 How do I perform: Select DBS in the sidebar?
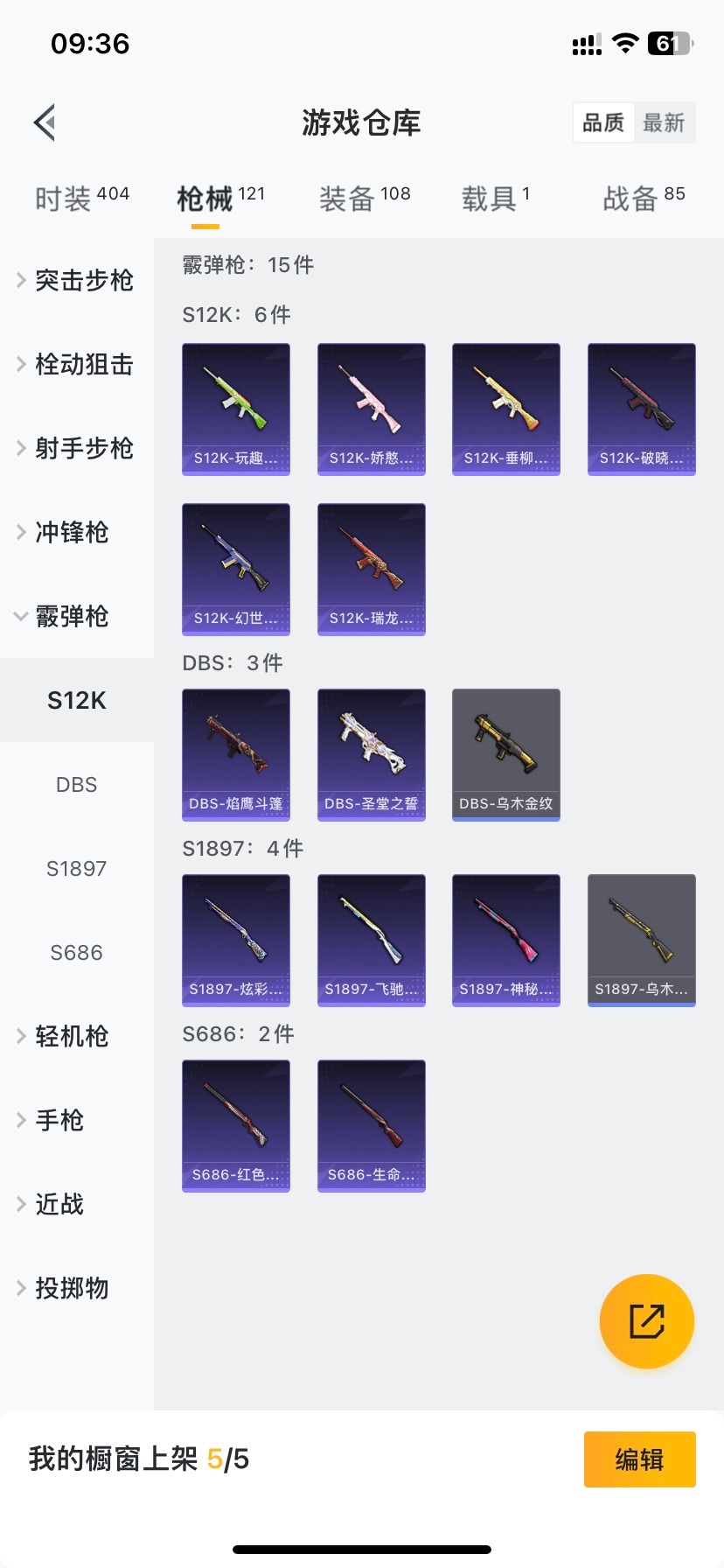point(76,784)
